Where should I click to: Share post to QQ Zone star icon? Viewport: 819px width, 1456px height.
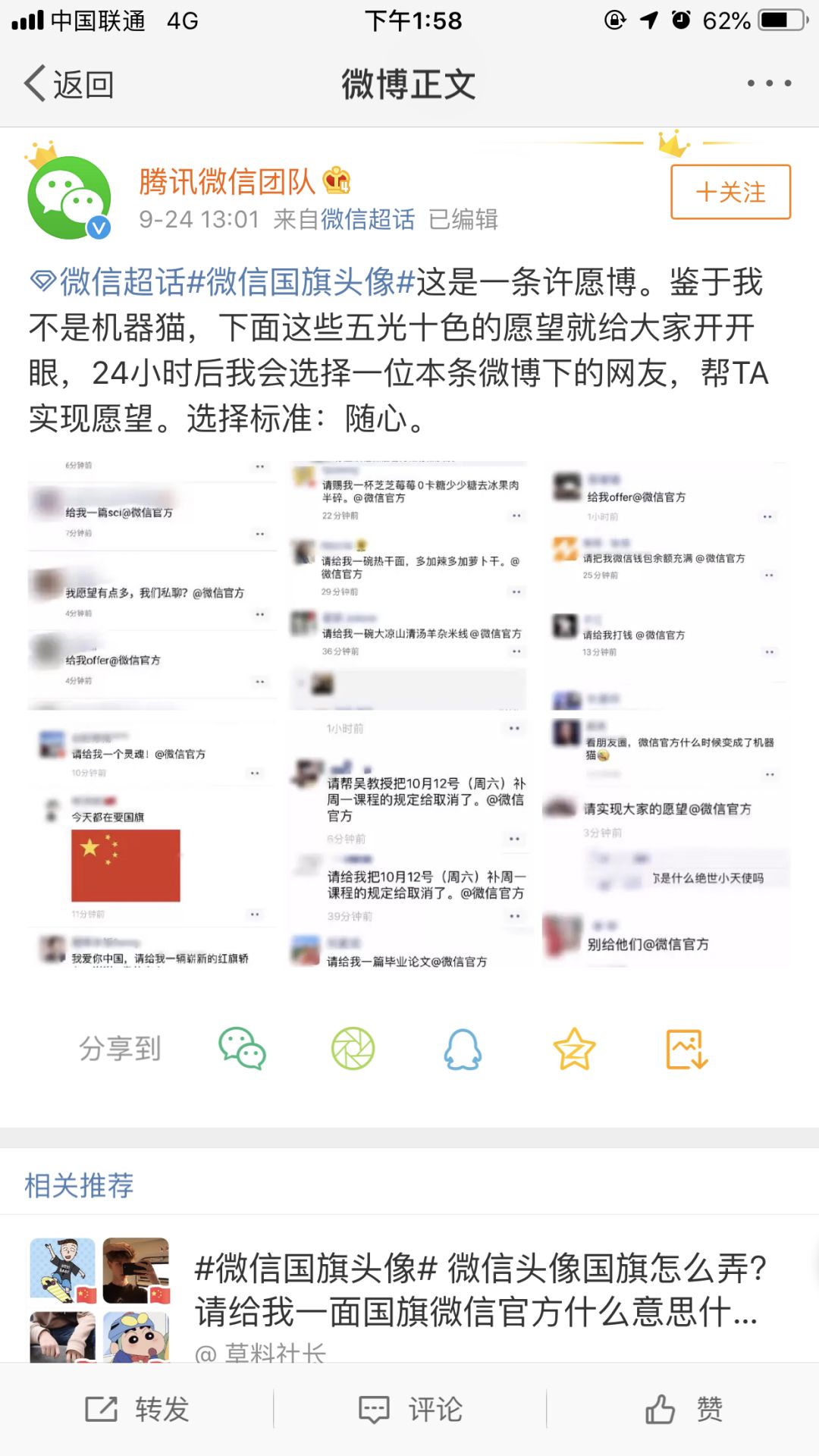(574, 1049)
